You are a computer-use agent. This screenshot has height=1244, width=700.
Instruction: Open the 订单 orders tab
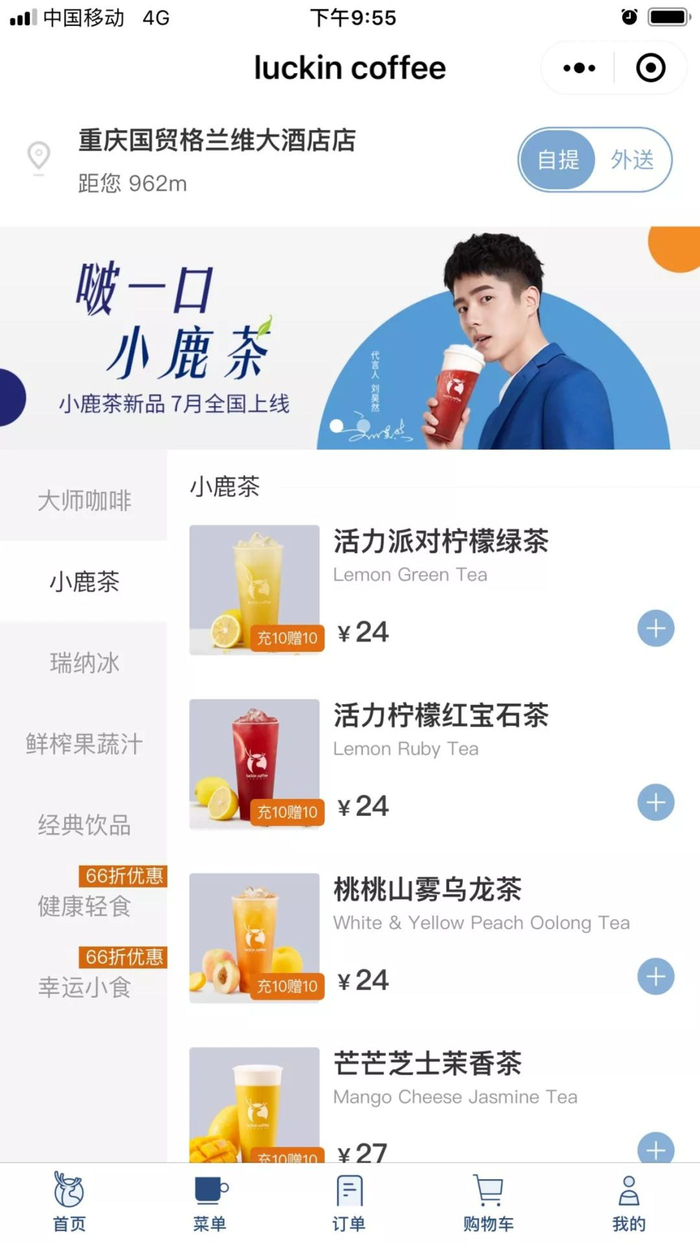(349, 1202)
